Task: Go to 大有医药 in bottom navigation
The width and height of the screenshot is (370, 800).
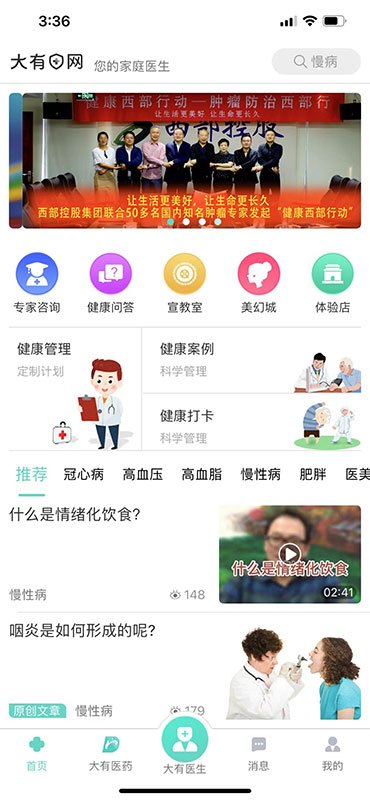Action: [111, 754]
